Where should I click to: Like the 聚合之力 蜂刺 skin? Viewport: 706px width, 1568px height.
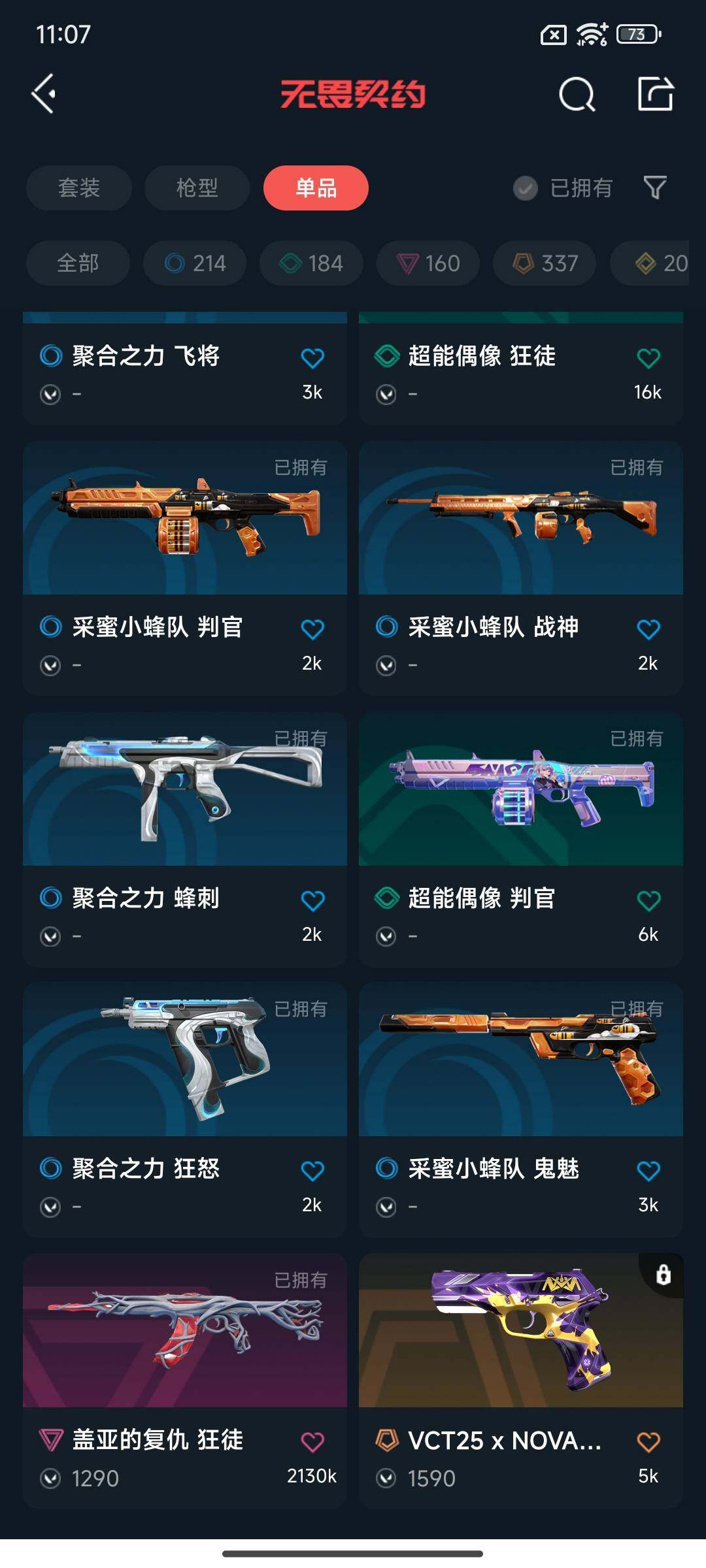[x=312, y=901]
